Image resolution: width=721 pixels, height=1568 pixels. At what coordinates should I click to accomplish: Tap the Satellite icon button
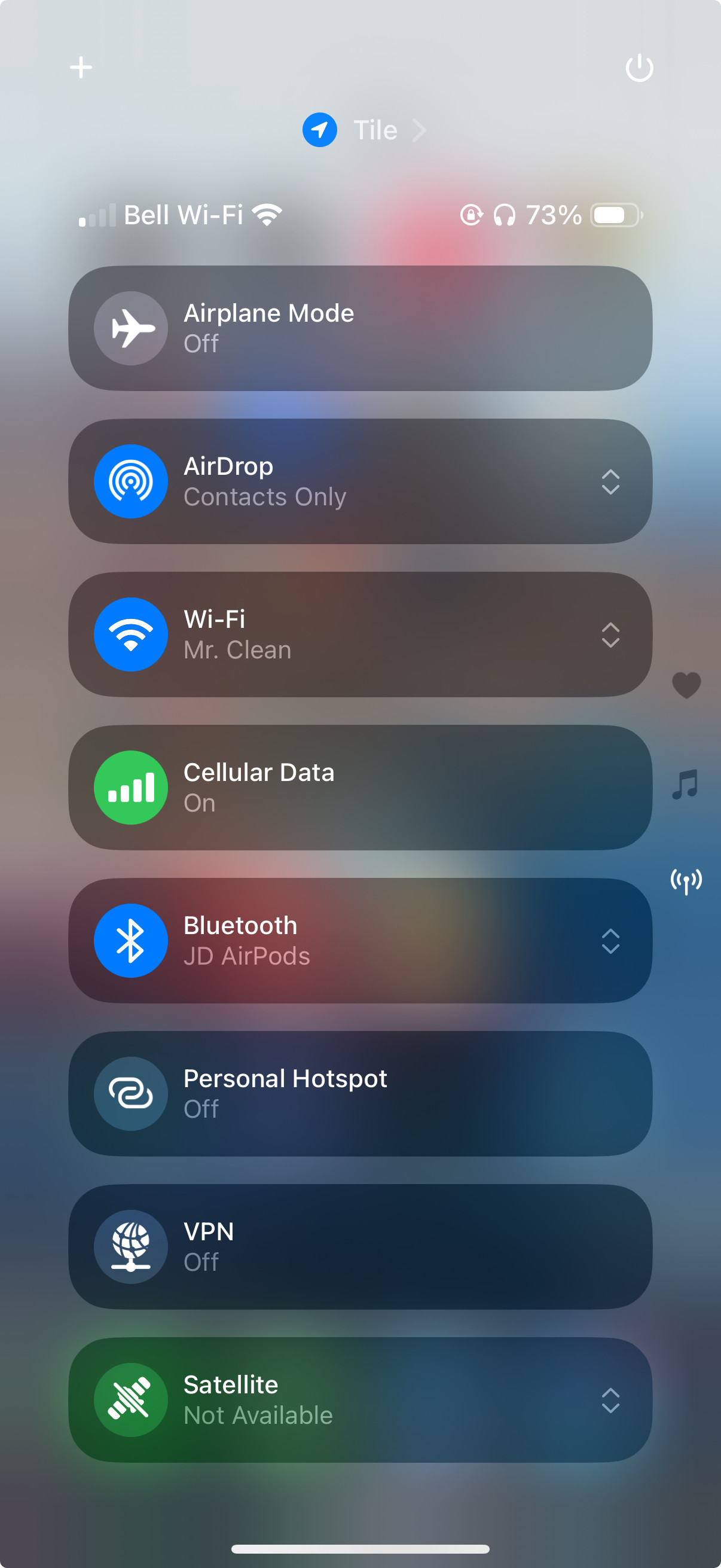tap(131, 1400)
